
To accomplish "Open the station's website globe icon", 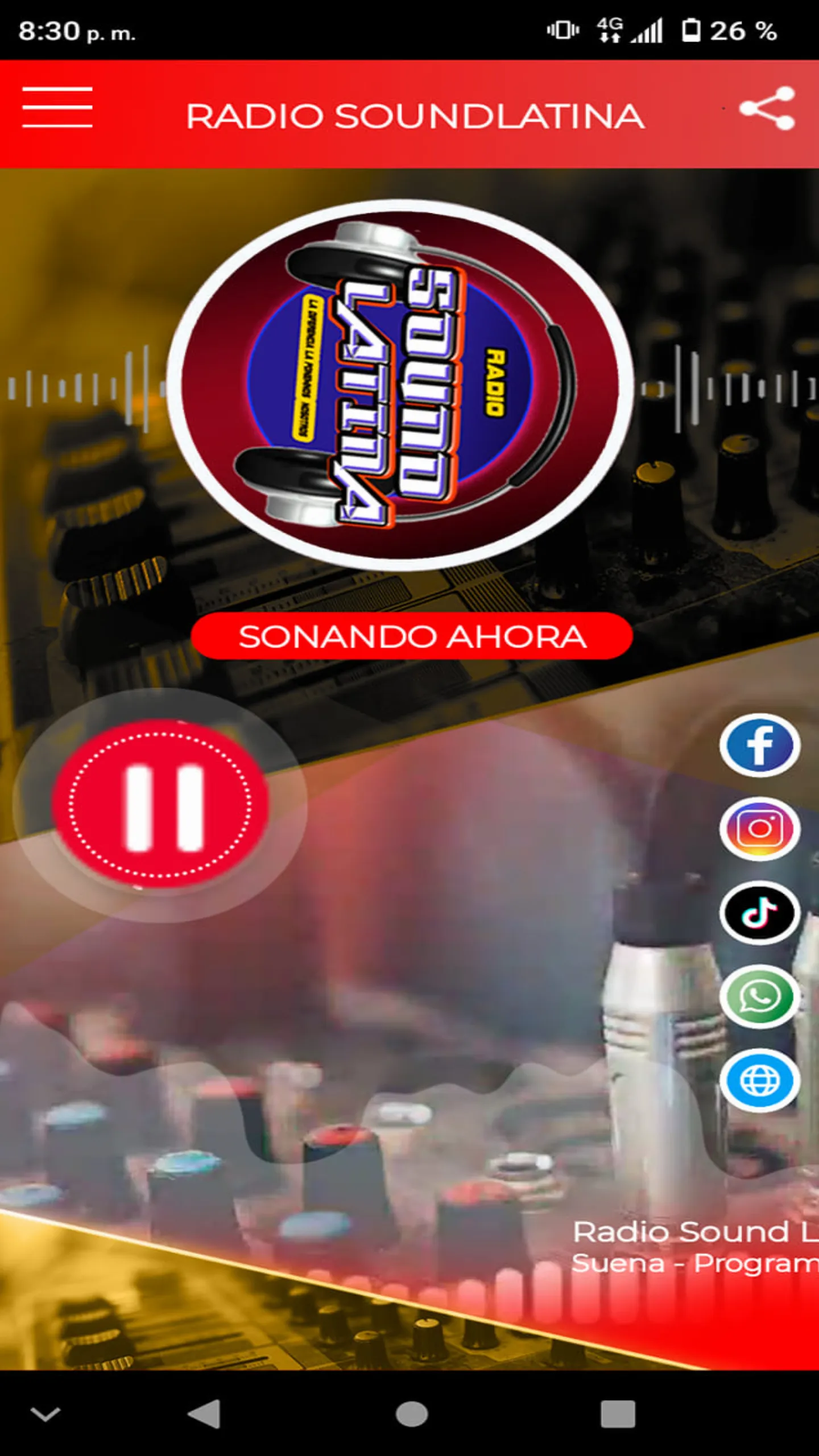I will coord(760,1080).
